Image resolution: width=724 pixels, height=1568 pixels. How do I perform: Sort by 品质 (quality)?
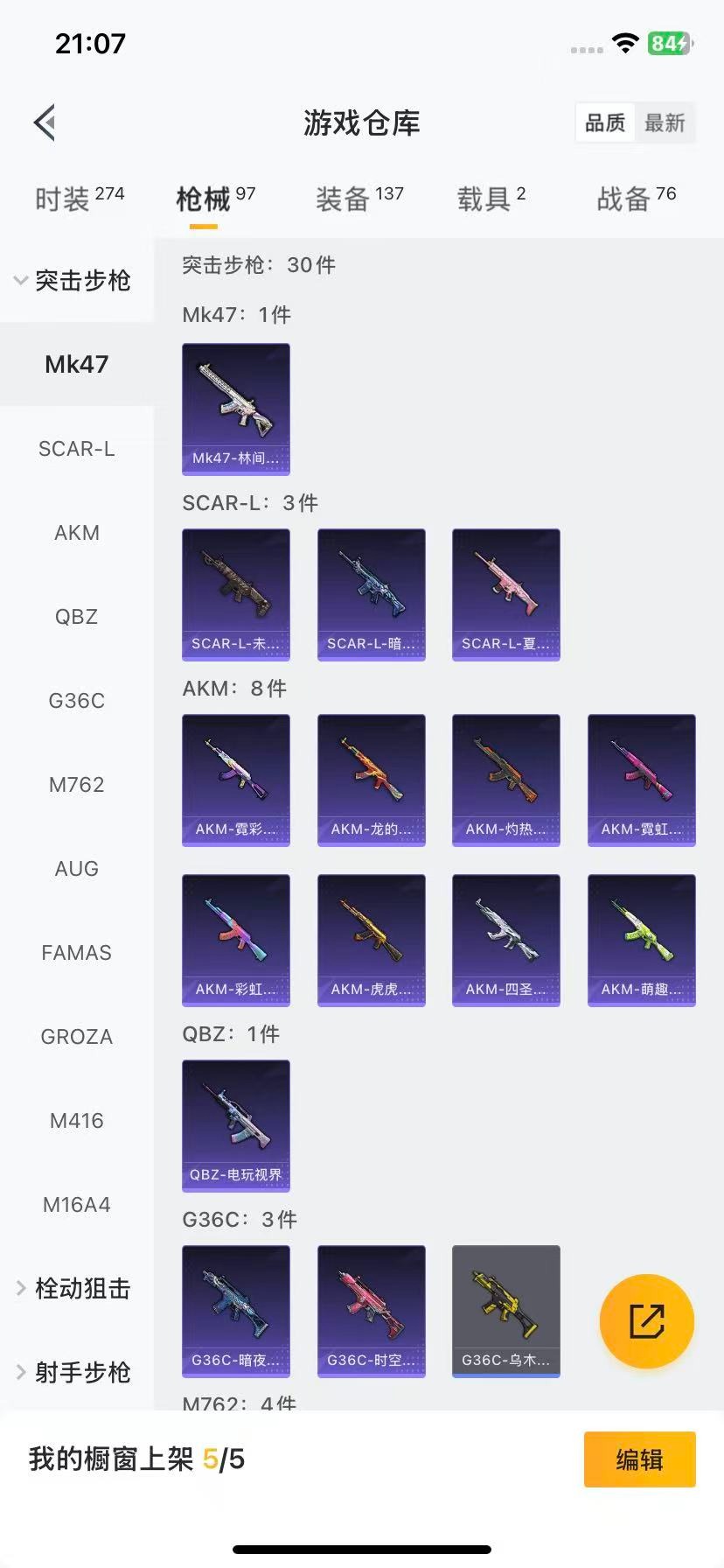605,122
